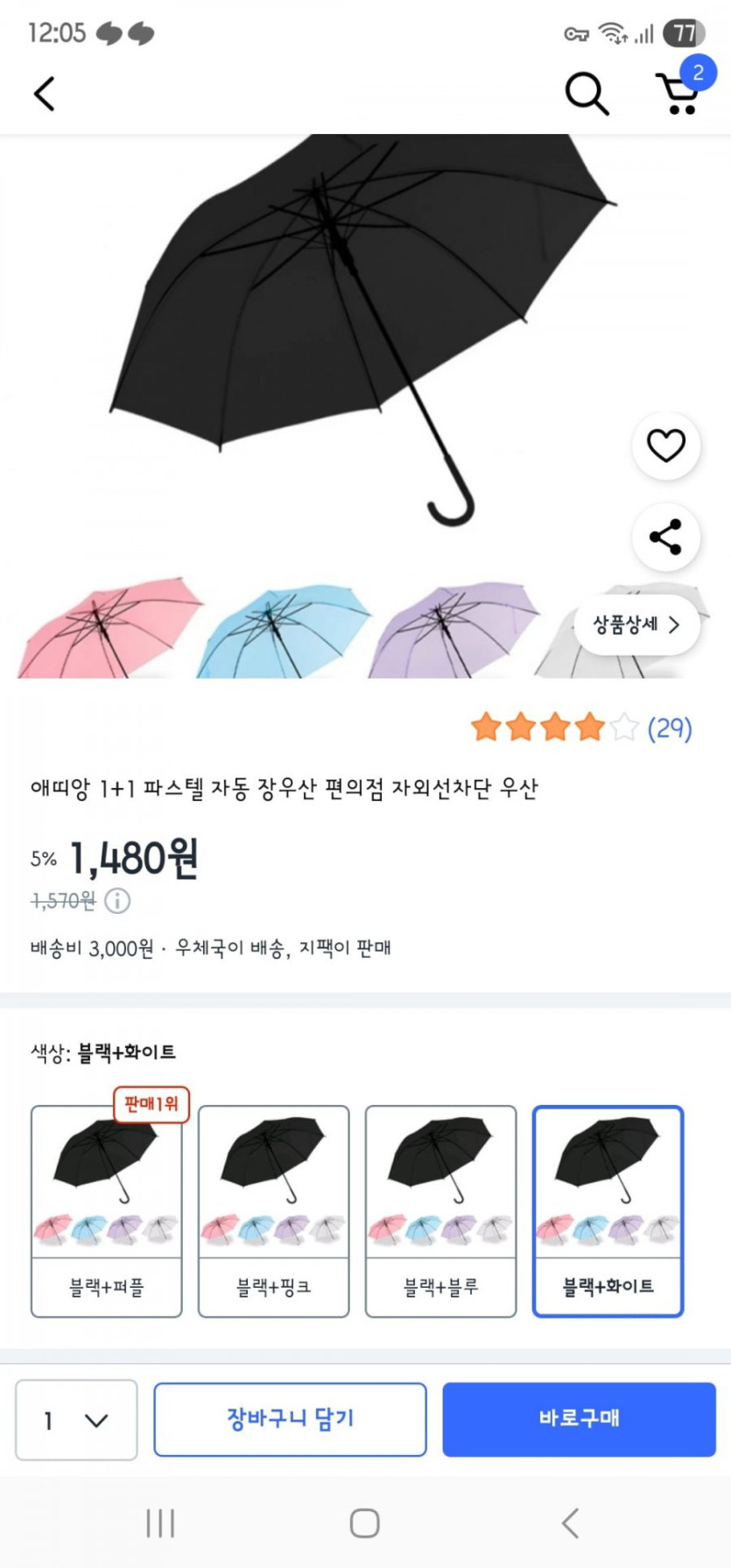View the 29 reviews rating

point(581,728)
